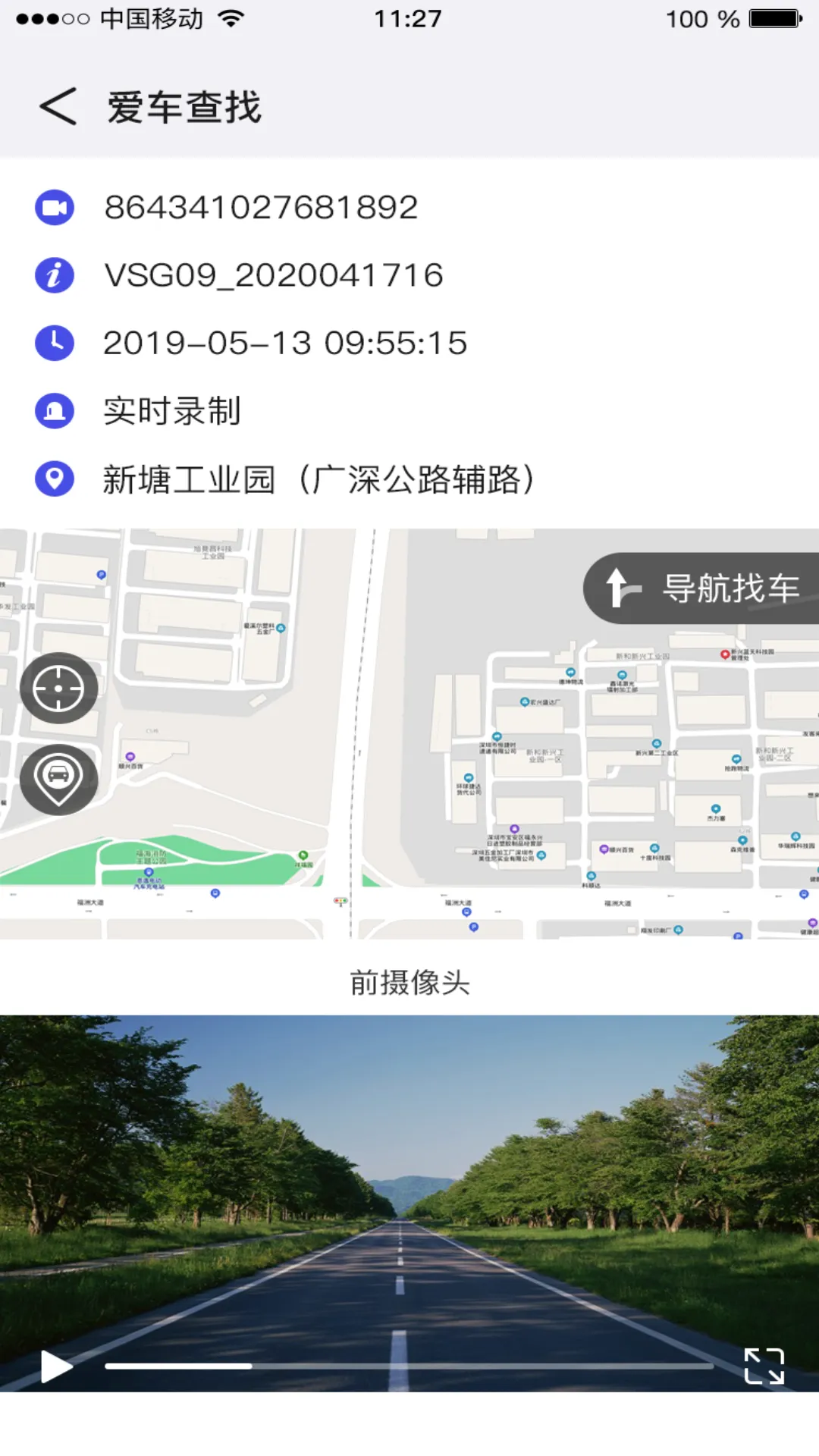Go back using the 爱车查找 back arrow
This screenshot has width=819, height=1456.
57,106
